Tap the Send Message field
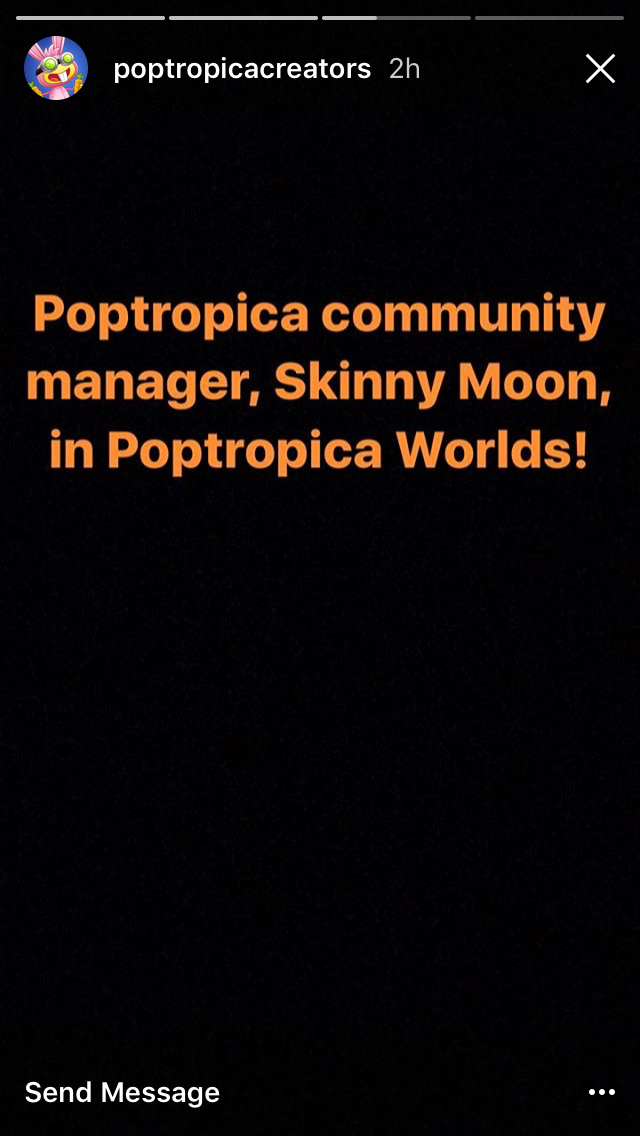The image size is (640, 1136). [x=122, y=1093]
